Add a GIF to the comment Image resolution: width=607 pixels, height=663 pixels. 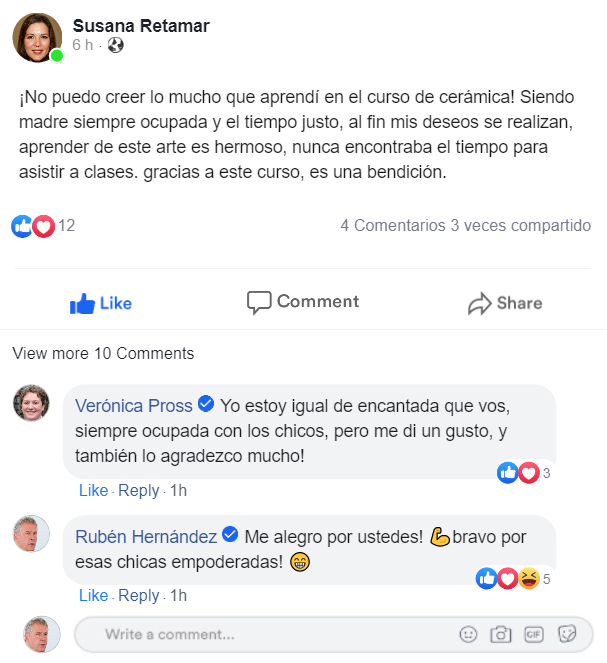pos(533,634)
